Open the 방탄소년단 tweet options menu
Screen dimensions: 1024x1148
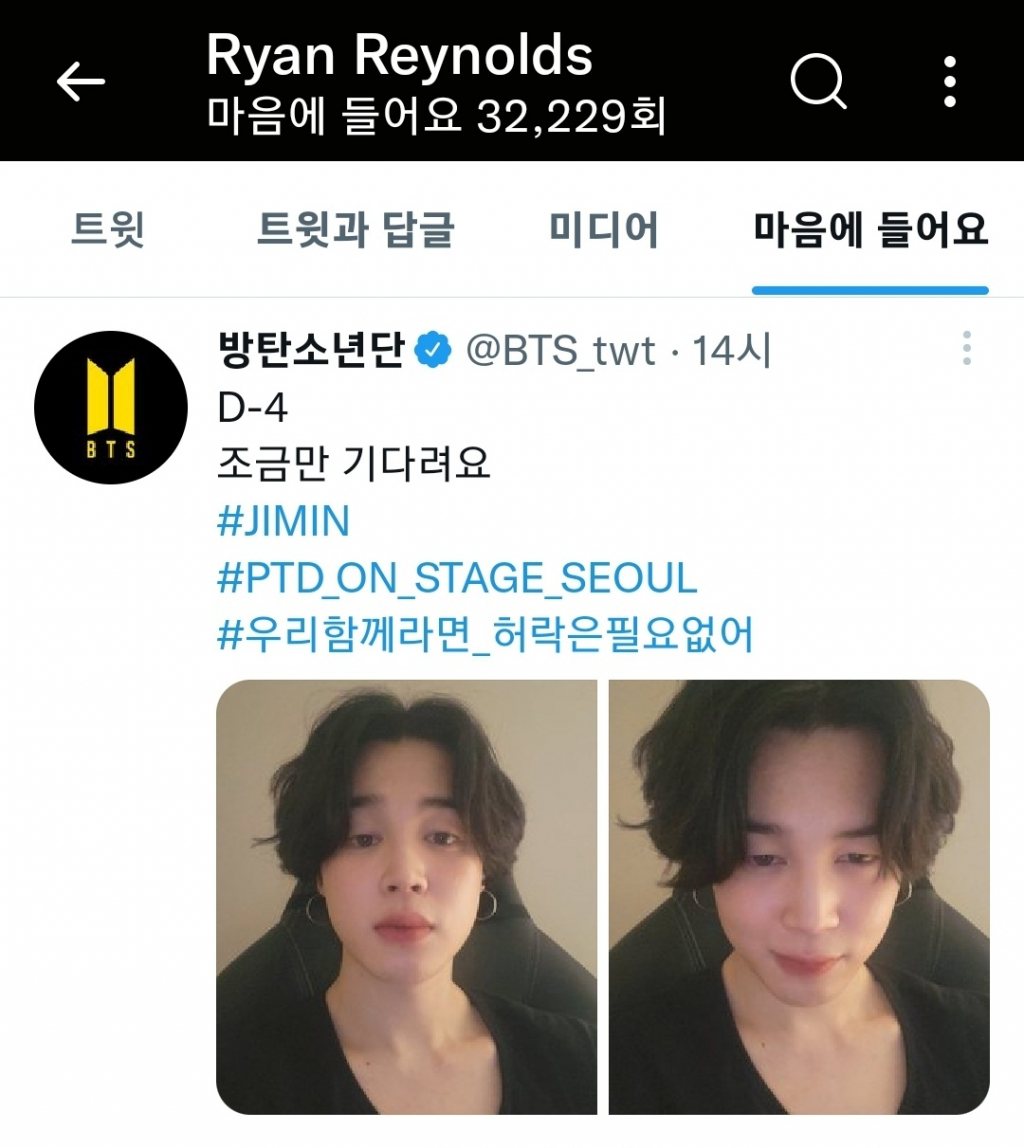click(966, 348)
